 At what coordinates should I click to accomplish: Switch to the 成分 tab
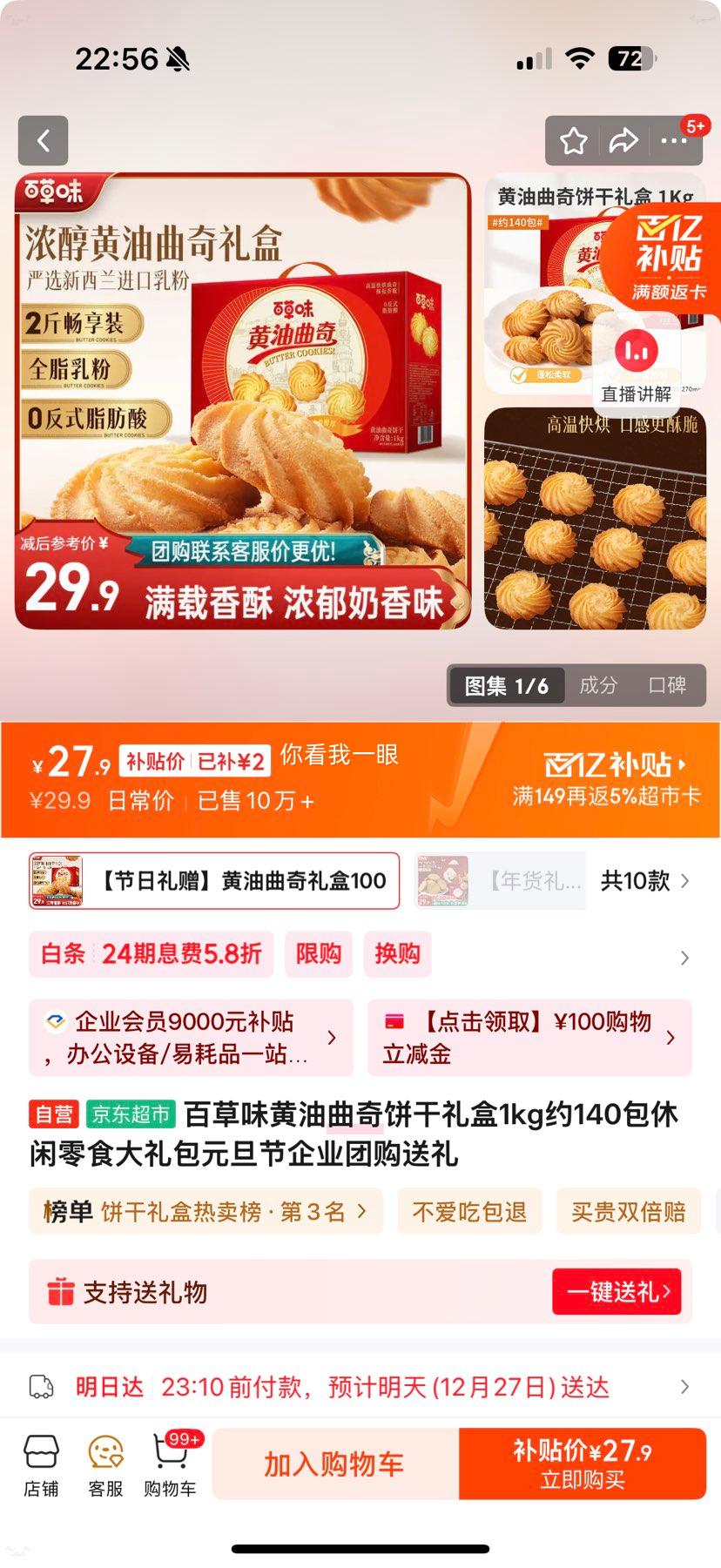(597, 686)
